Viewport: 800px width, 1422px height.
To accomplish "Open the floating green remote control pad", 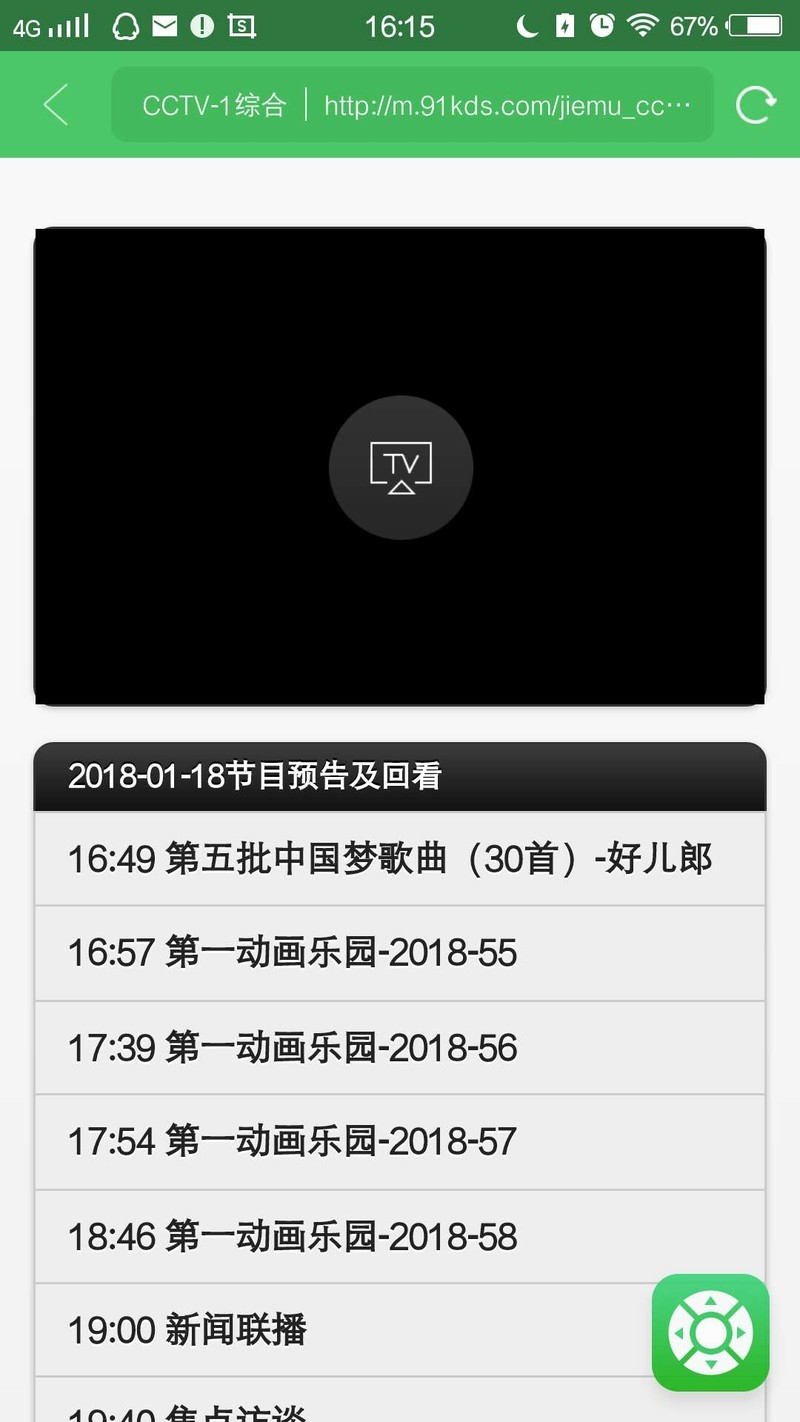I will (710, 1332).
